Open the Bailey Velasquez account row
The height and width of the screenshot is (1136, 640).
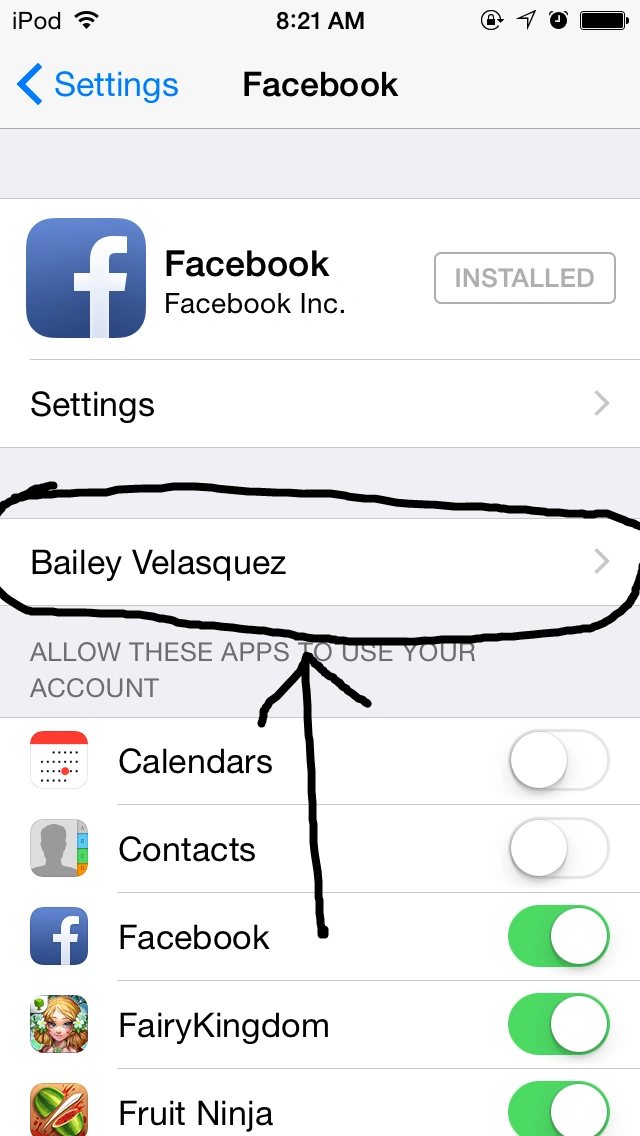[x=320, y=562]
